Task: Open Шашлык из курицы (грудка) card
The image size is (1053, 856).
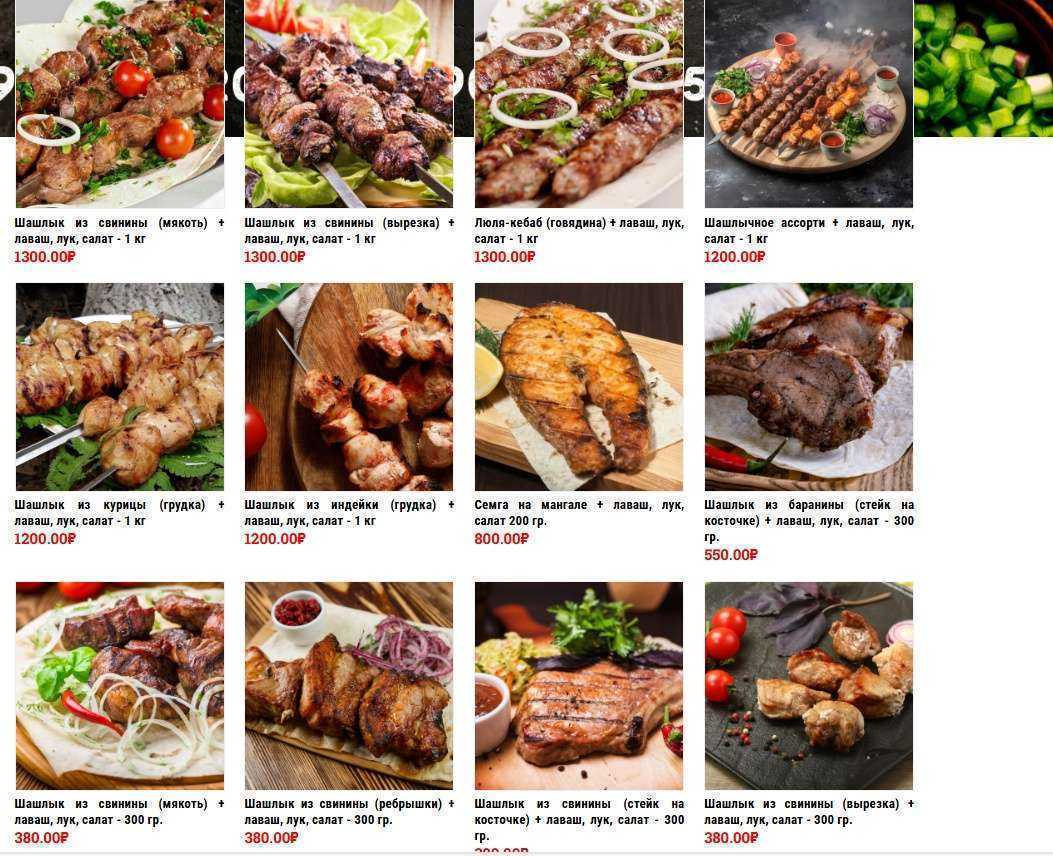Action: point(119,386)
